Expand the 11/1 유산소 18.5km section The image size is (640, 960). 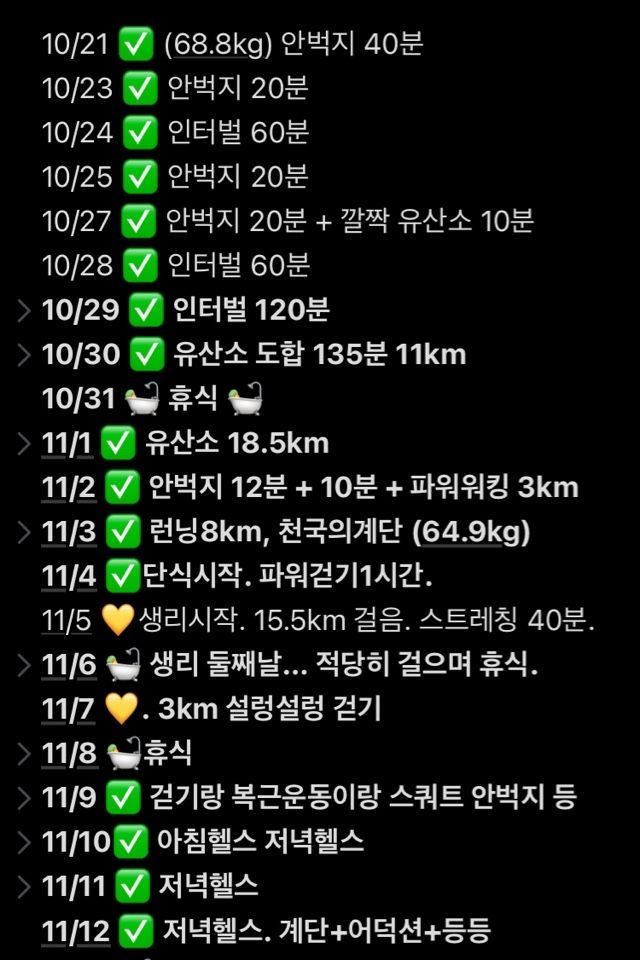[x=24, y=442]
